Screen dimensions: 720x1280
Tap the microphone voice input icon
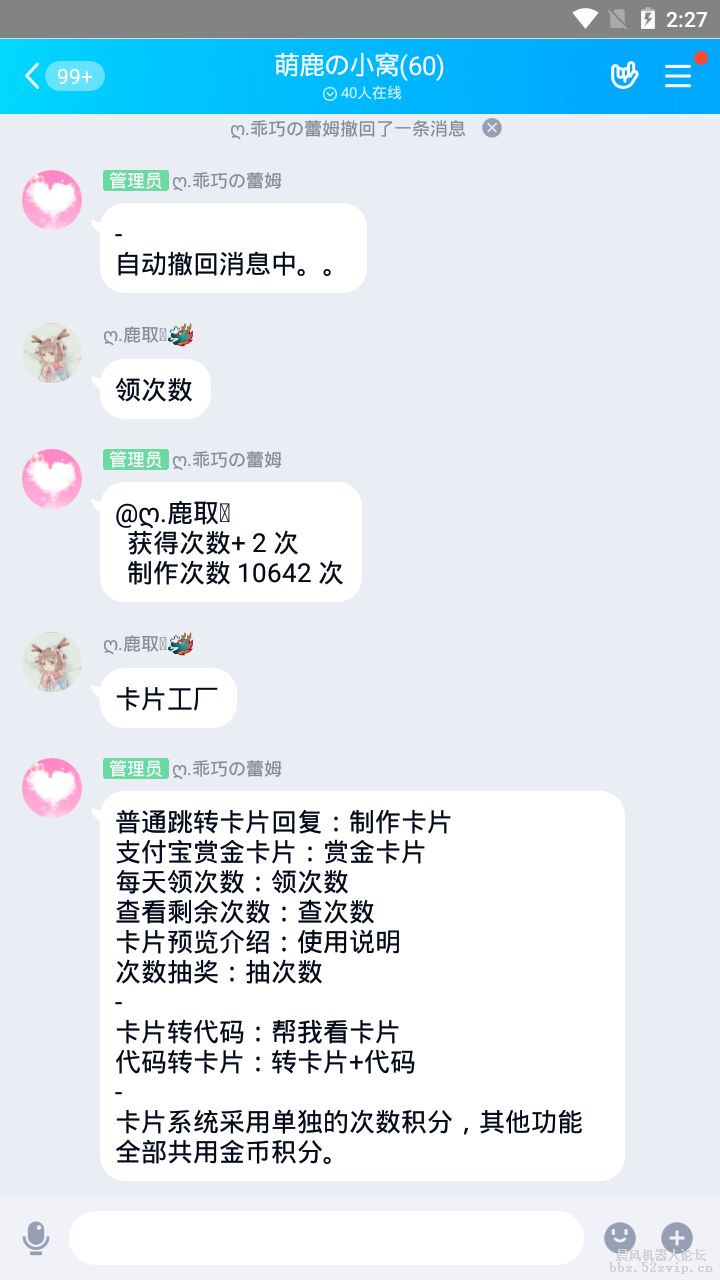[x=37, y=1238]
